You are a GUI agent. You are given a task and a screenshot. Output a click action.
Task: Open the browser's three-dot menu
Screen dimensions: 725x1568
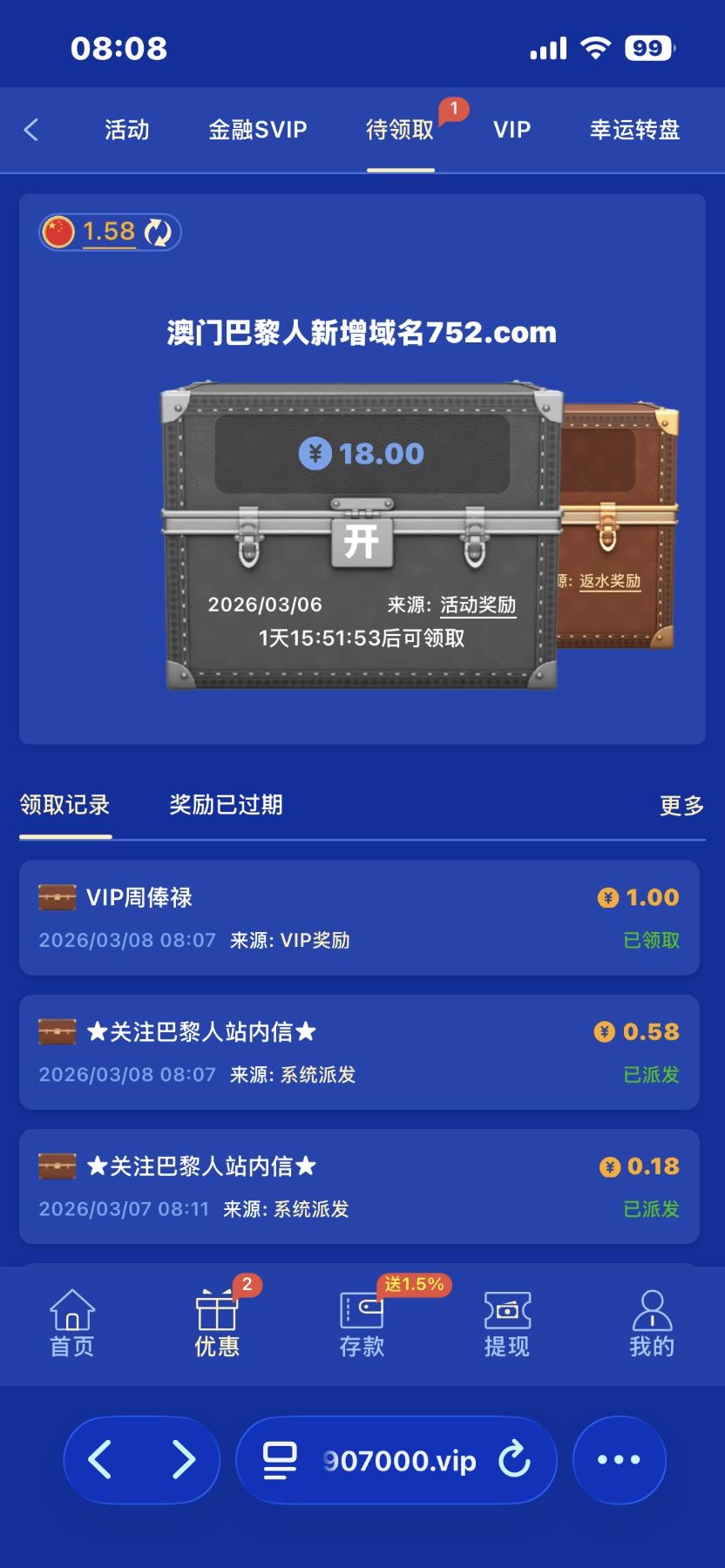point(619,1460)
